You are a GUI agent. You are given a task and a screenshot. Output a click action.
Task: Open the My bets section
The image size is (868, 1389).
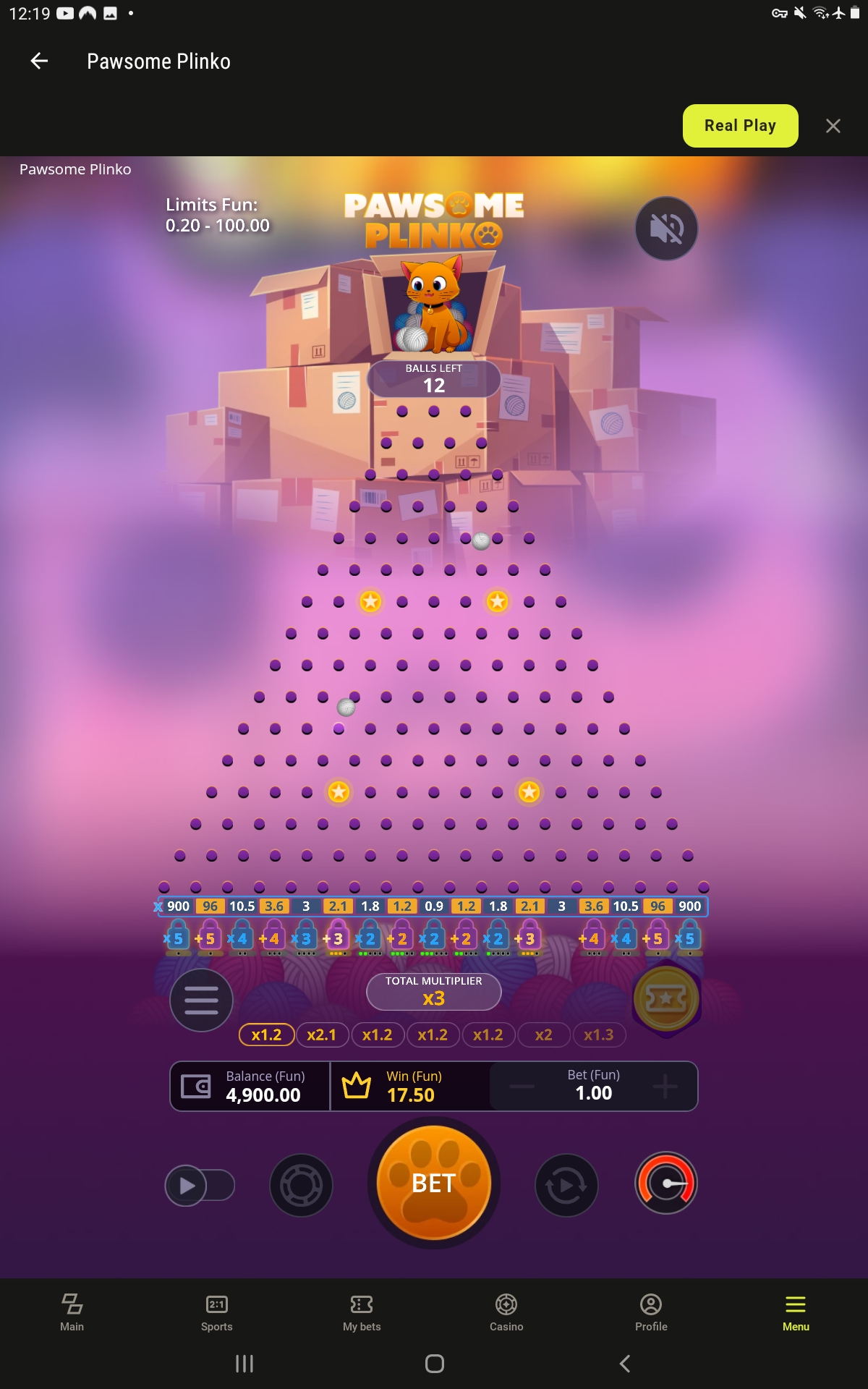(x=362, y=1313)
